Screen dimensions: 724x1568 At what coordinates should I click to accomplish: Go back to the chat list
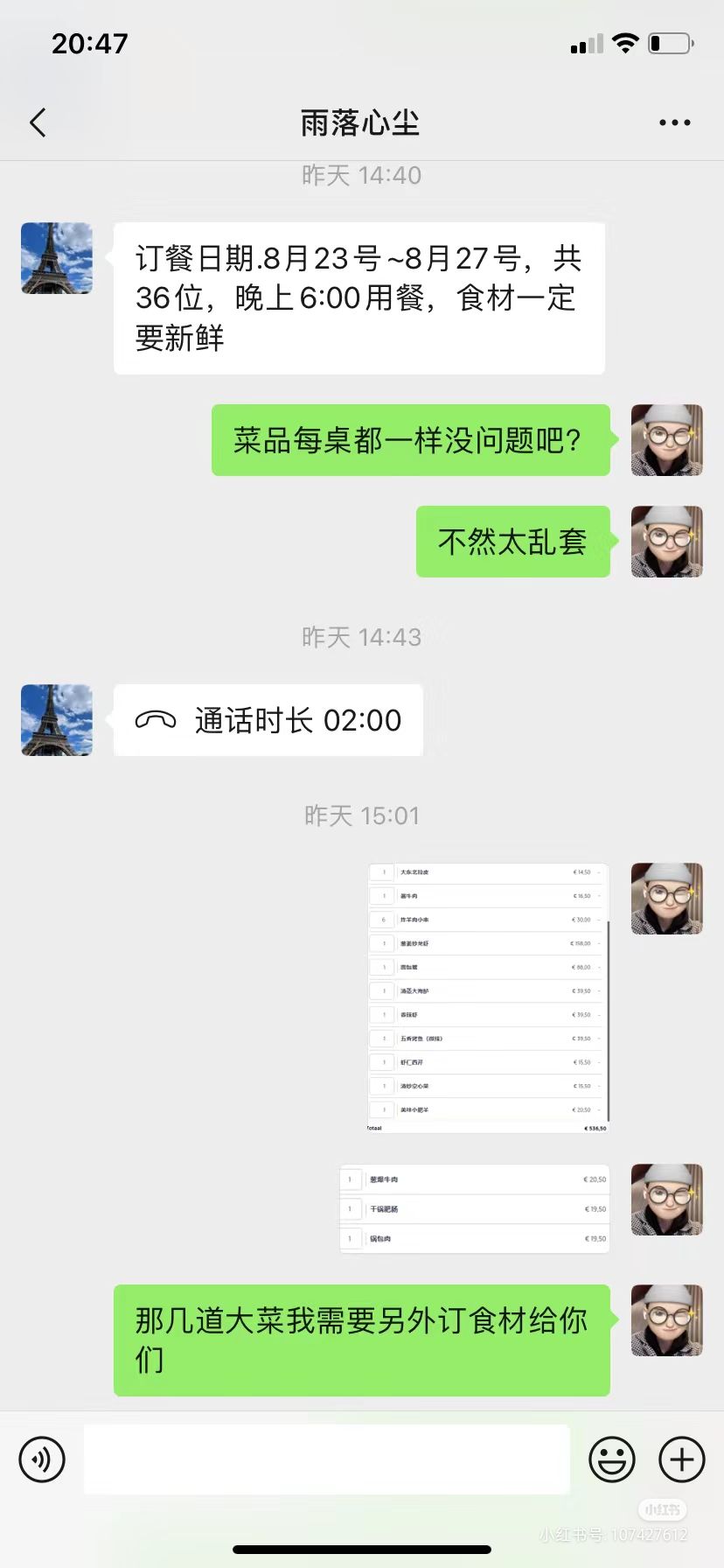point(38,123)
